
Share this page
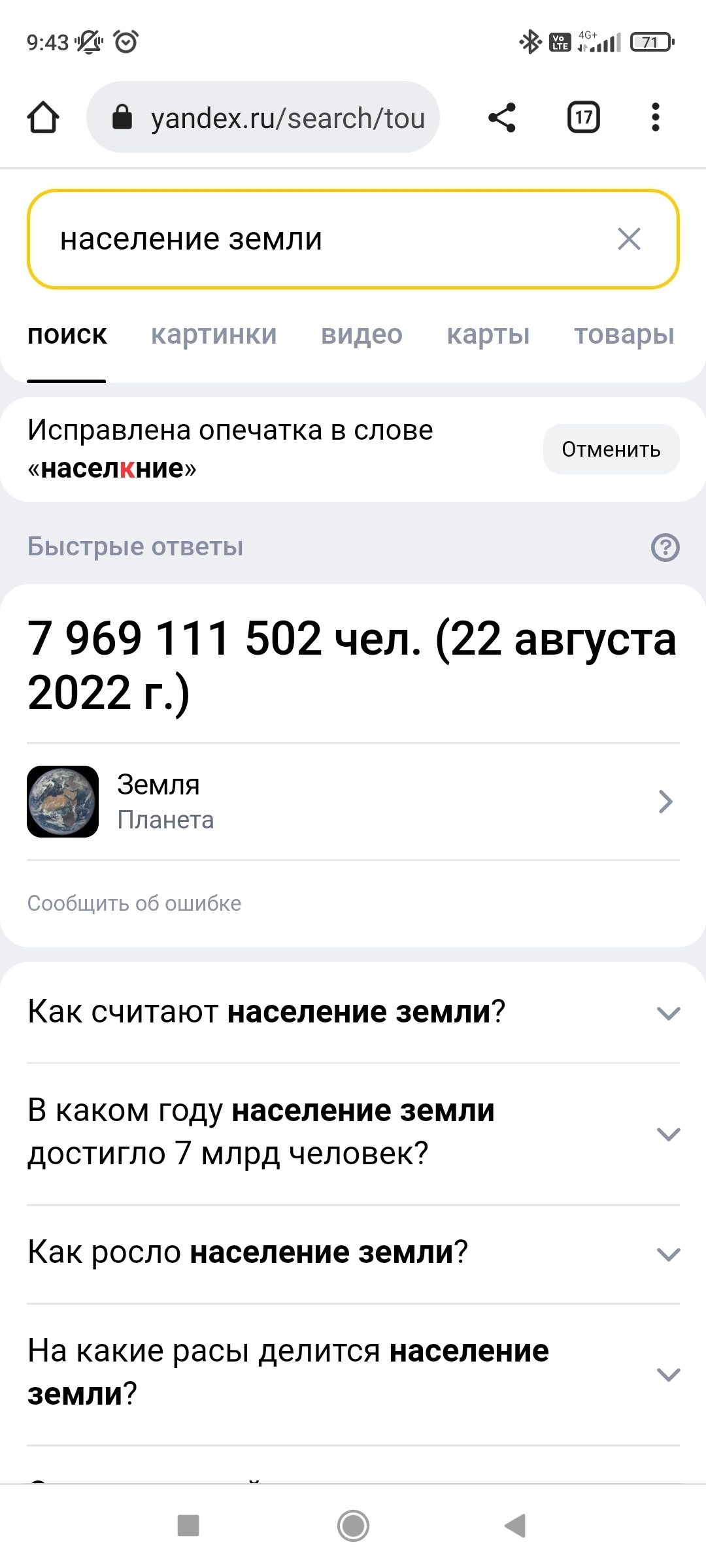click(x=502, y=118)
